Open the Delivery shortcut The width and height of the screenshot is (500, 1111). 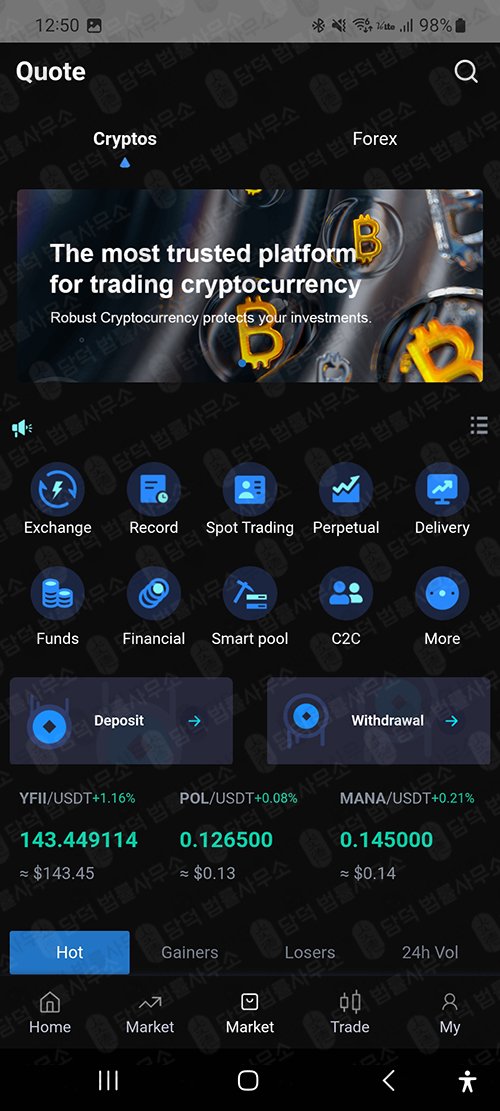442,500
